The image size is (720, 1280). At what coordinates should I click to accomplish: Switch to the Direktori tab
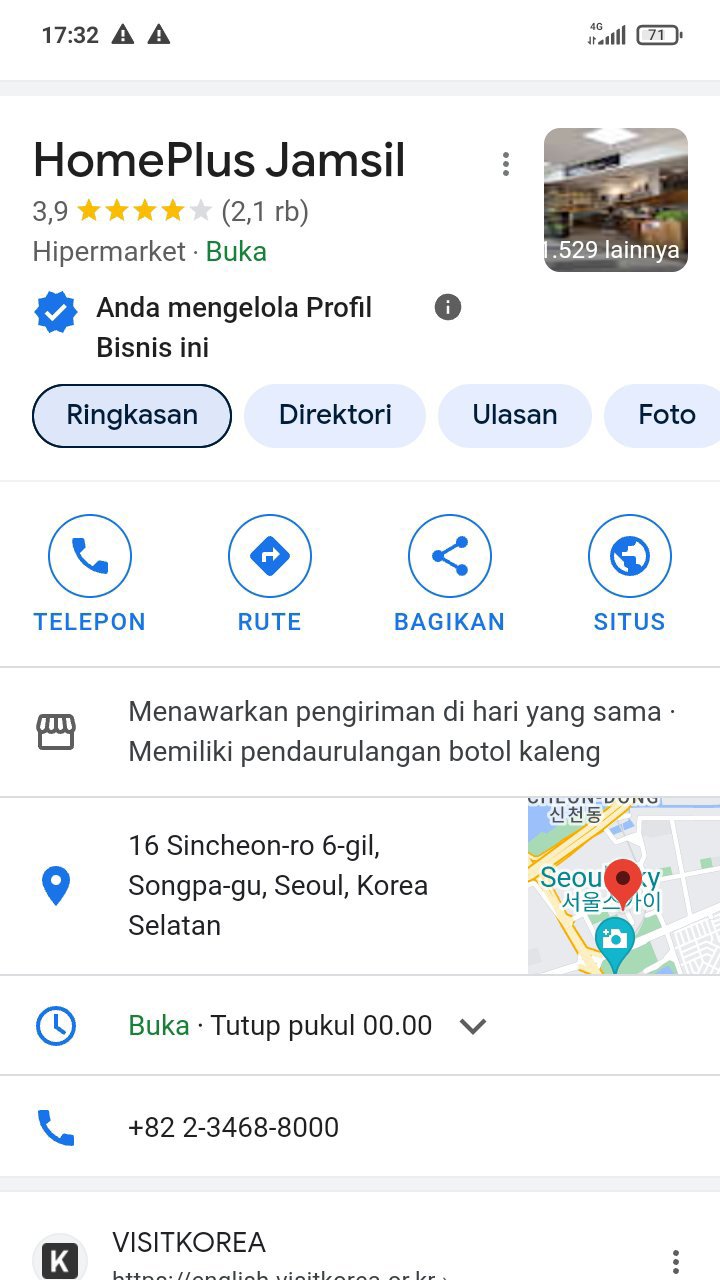point(335,415)
